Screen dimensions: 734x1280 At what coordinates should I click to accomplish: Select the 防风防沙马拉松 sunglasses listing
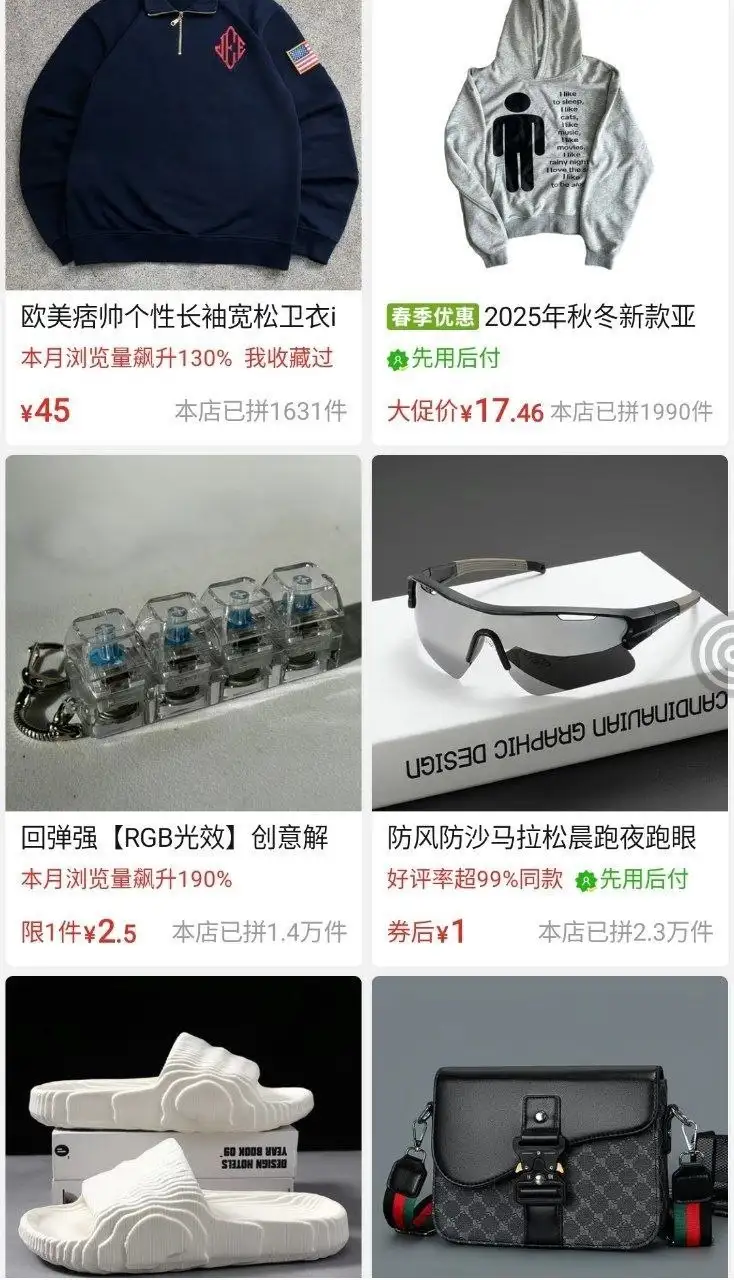549,632
